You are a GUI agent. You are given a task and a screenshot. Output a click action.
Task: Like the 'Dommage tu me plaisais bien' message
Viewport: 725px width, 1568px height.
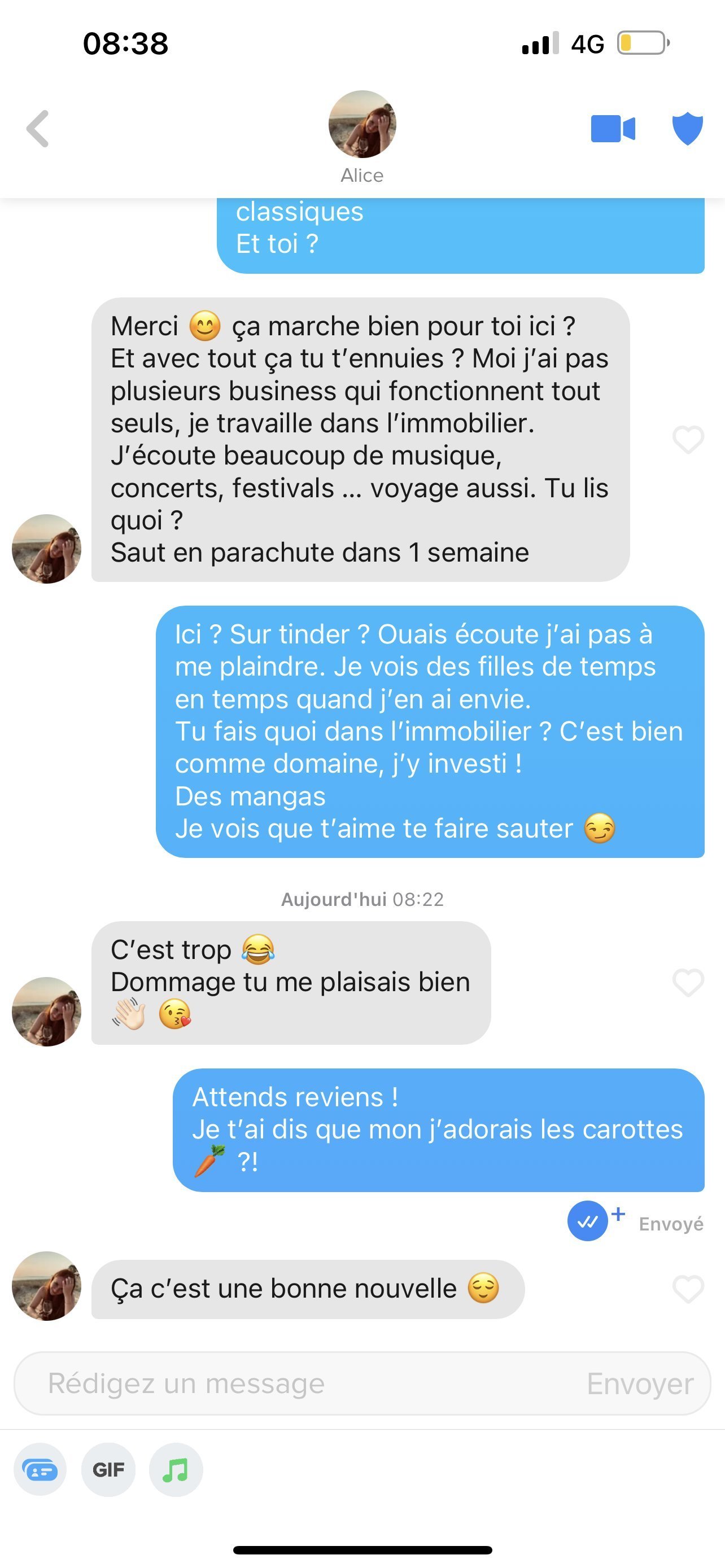688,983
